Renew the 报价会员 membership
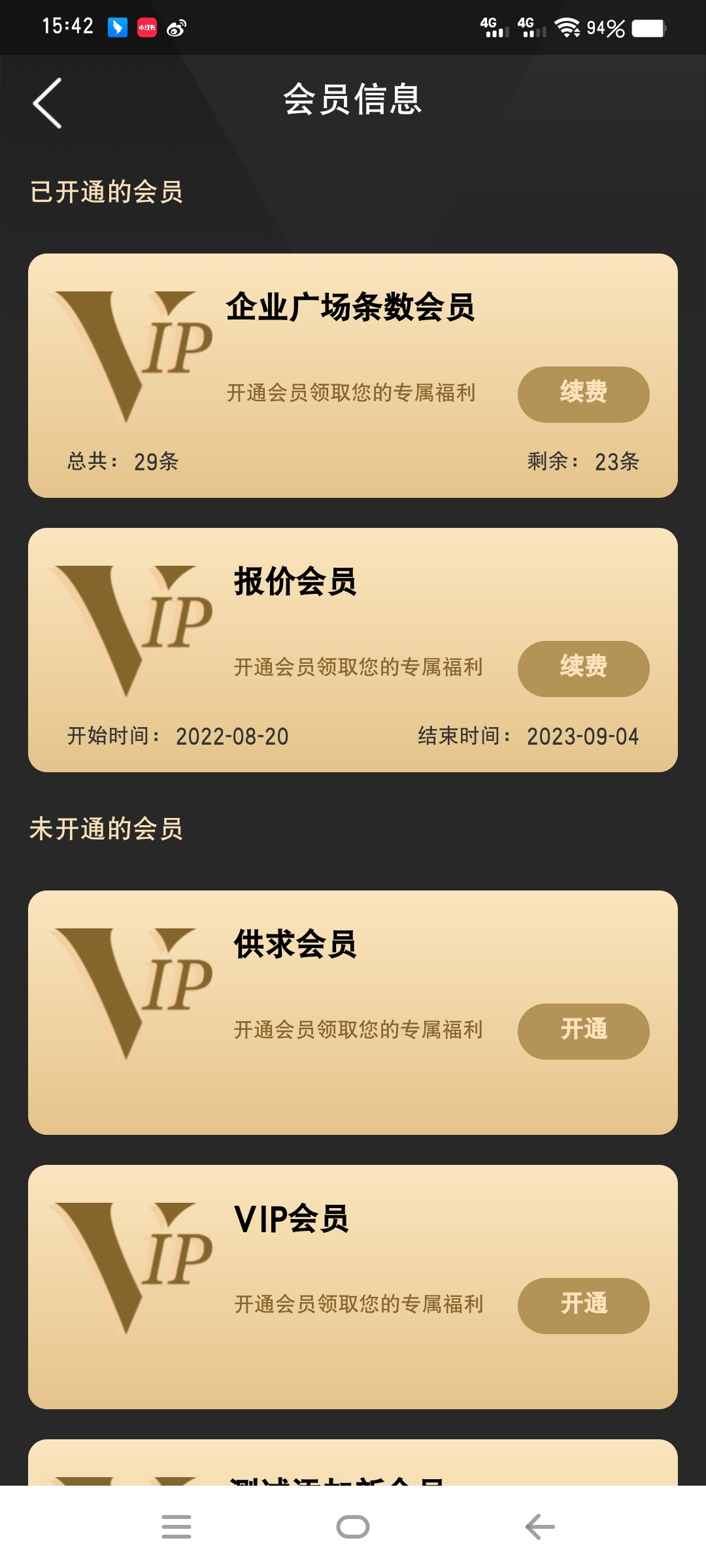The height and width of the screenshot is (1568, 706). pyautogui.click(x=583, y=668)
